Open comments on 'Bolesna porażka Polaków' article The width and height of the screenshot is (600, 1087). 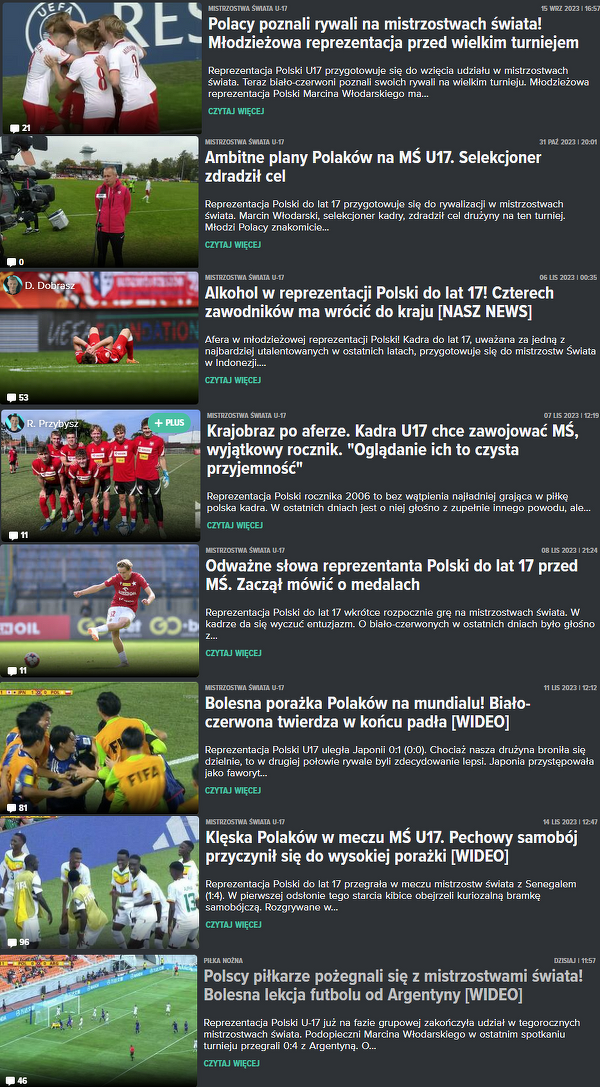(x=18, y=807)
